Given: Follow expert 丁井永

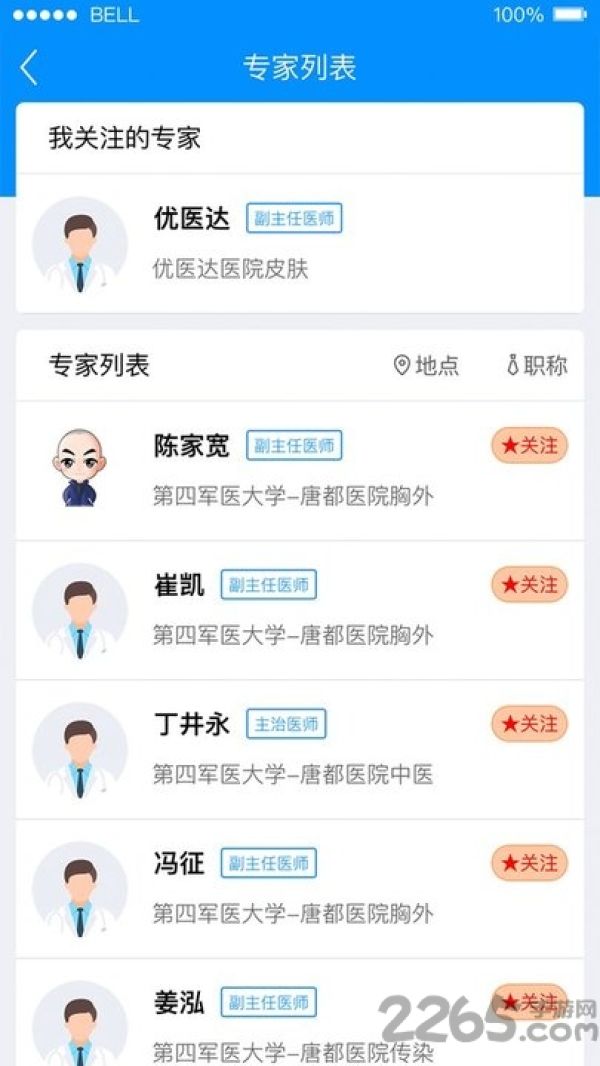Looking at the screenshot, I should pyautogui.click(x=529, y=723).
